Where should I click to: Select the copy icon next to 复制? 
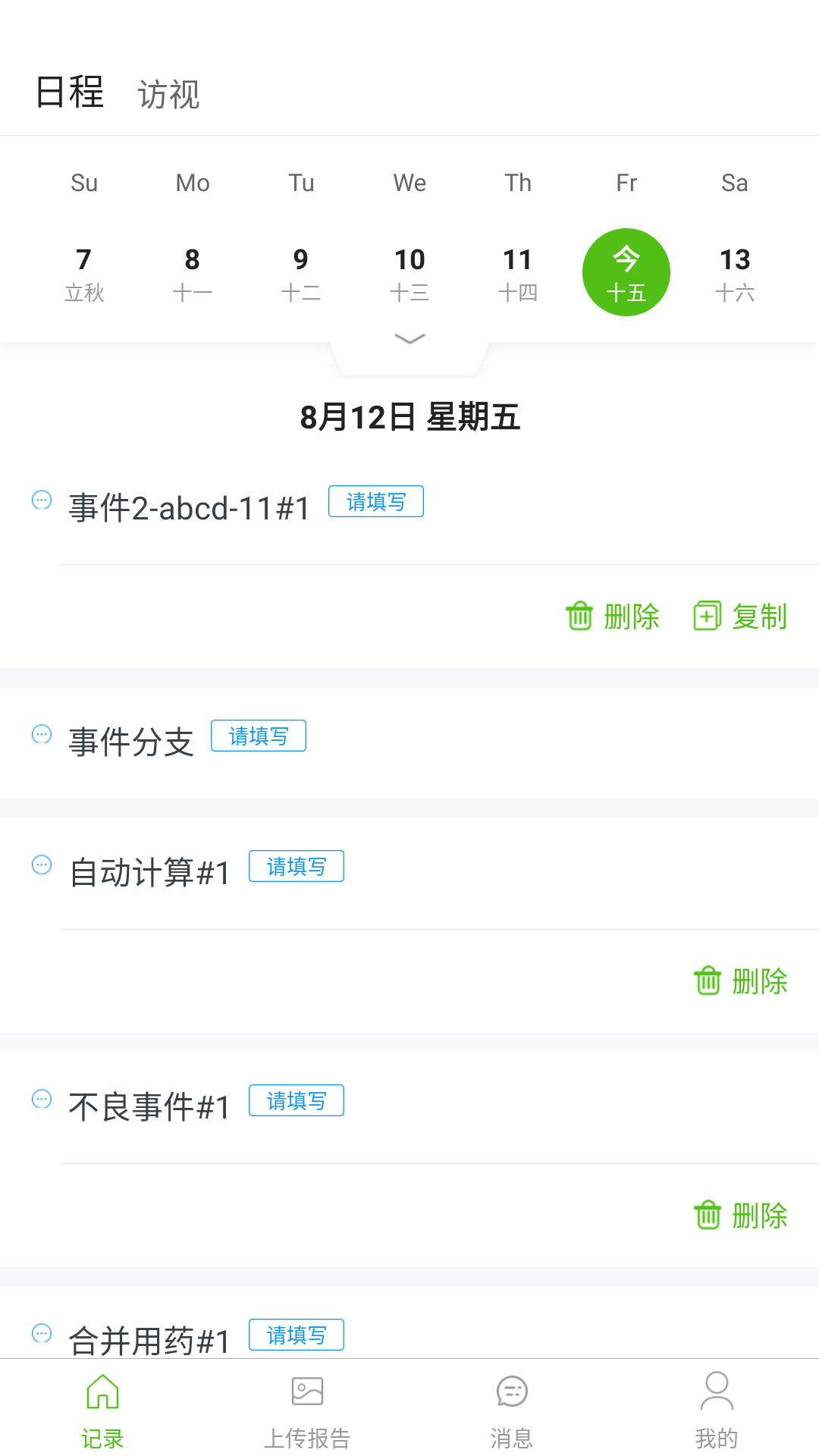point(707,617)
